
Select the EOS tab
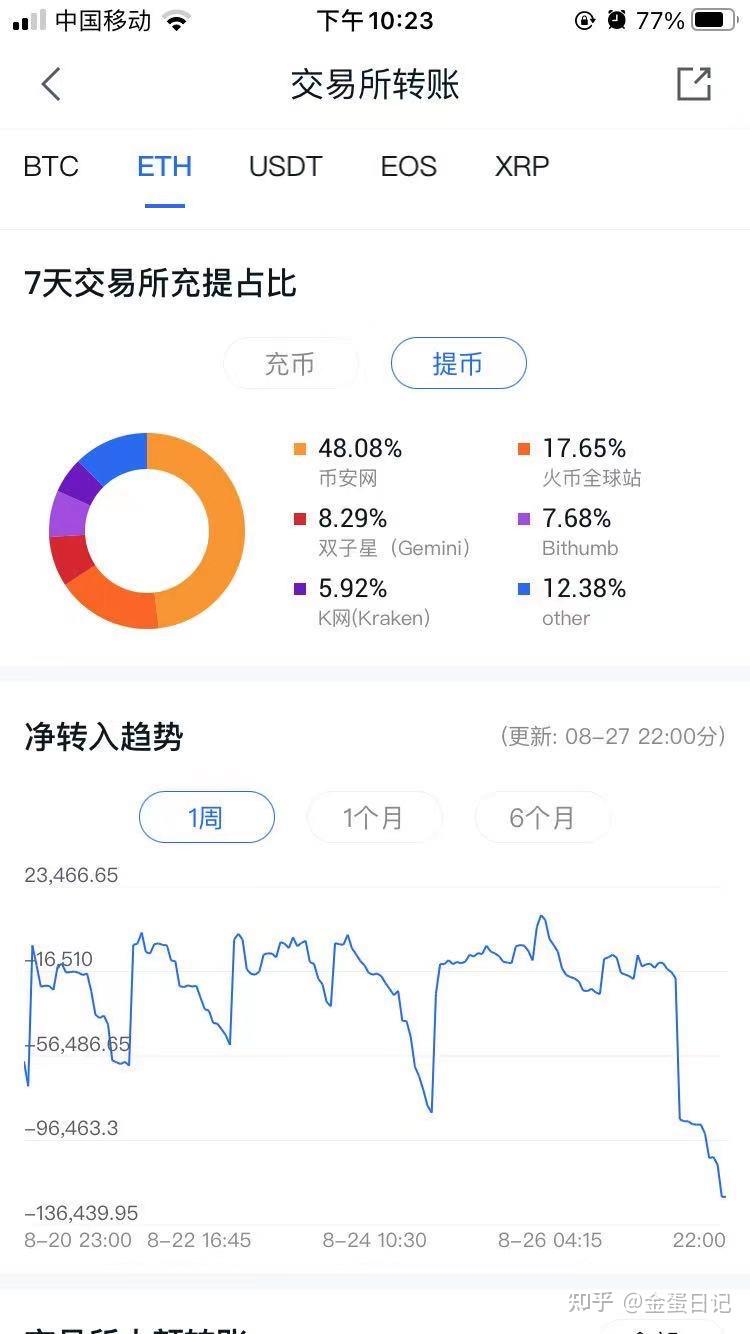408,166
